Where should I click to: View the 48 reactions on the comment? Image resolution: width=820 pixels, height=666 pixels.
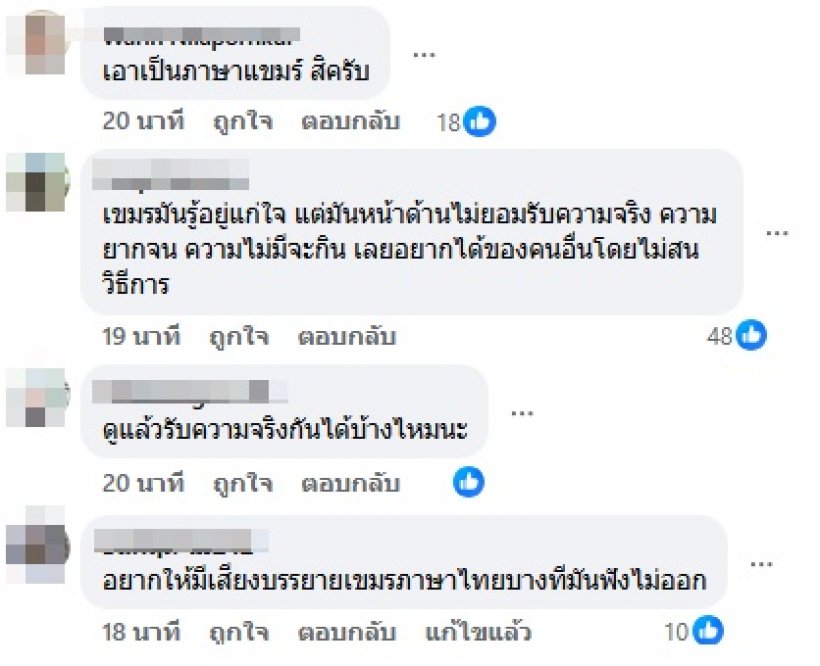pos(737,337)
